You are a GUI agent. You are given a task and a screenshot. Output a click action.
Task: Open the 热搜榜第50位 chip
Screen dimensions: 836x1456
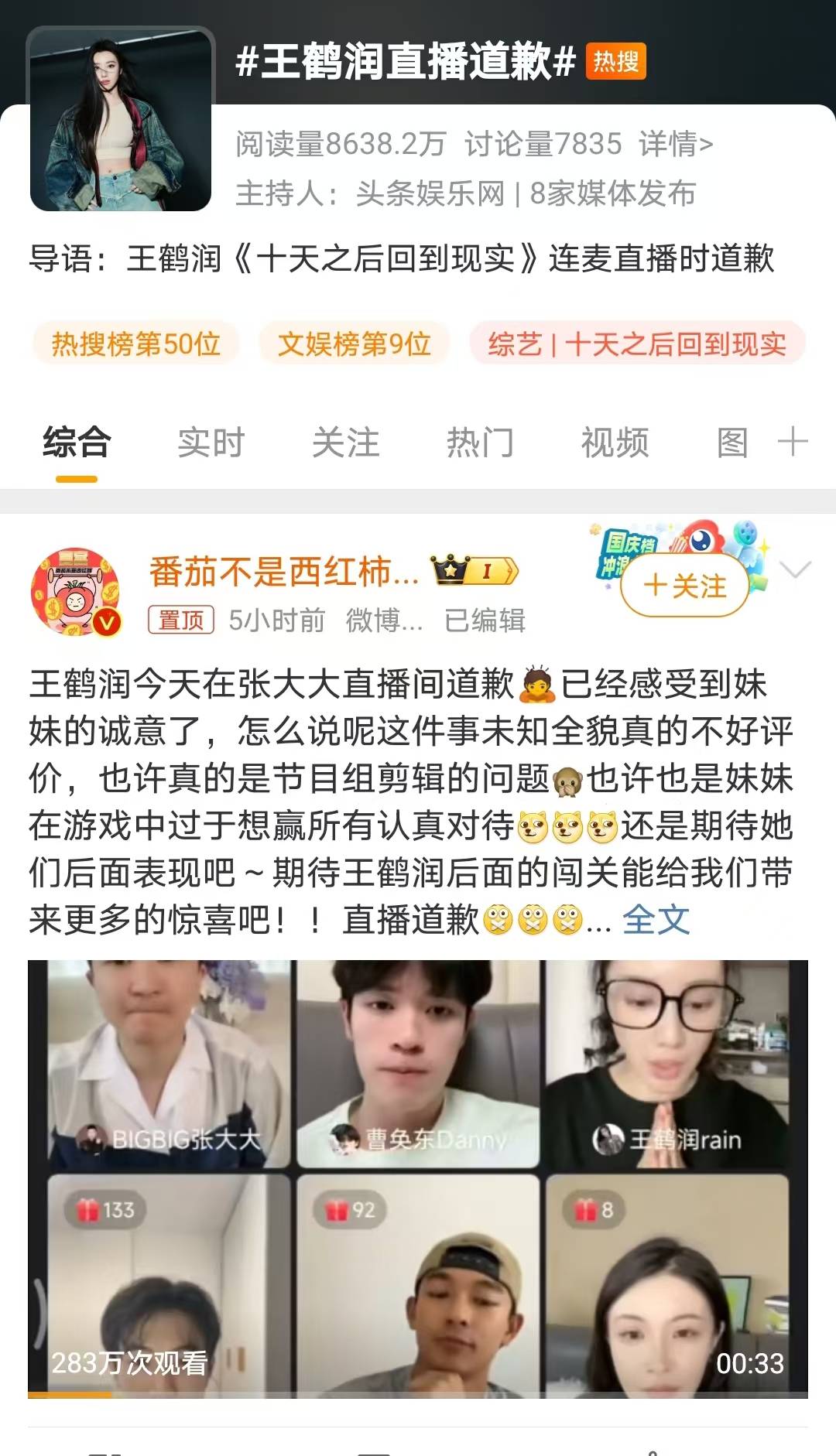[x=136, y=343]
